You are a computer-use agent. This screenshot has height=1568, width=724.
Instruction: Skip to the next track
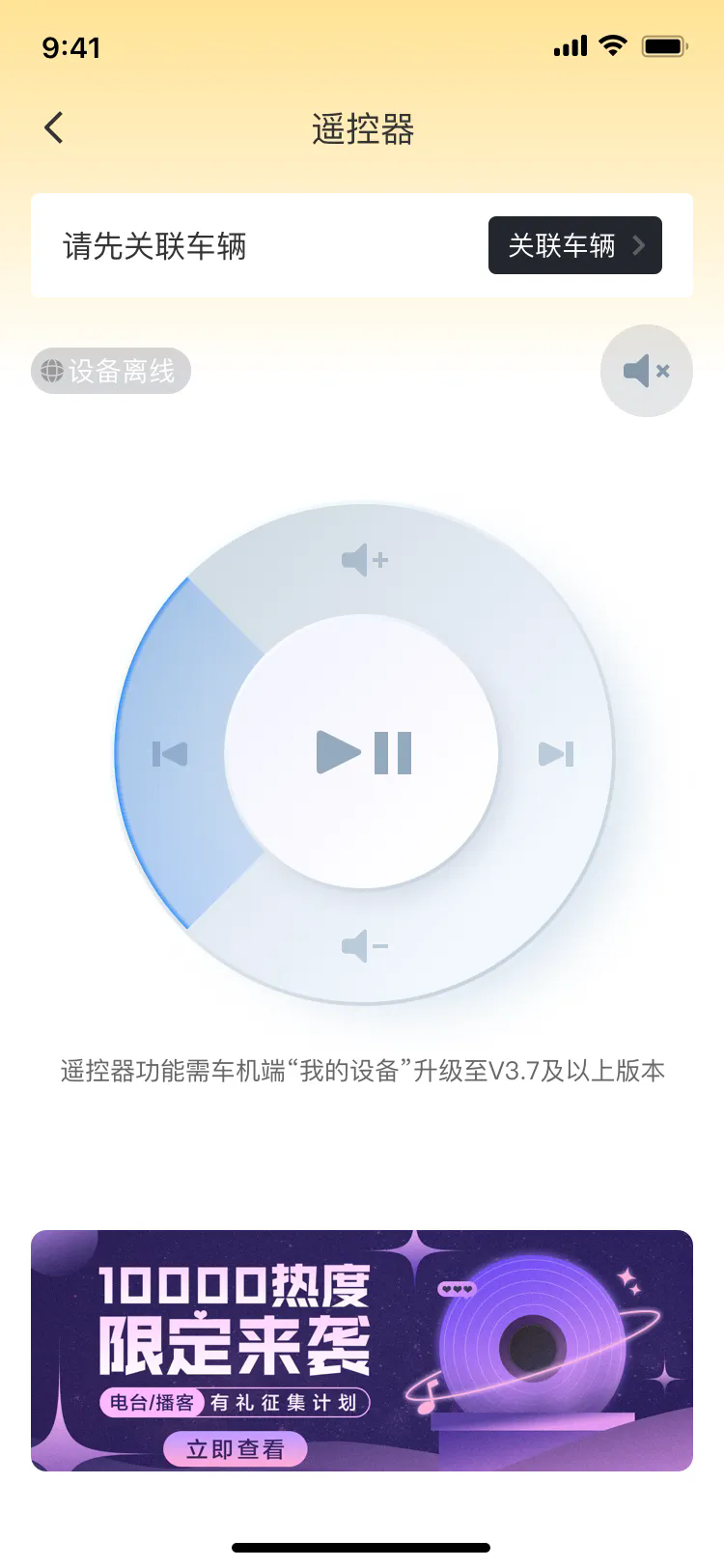[x=556, y=753]
